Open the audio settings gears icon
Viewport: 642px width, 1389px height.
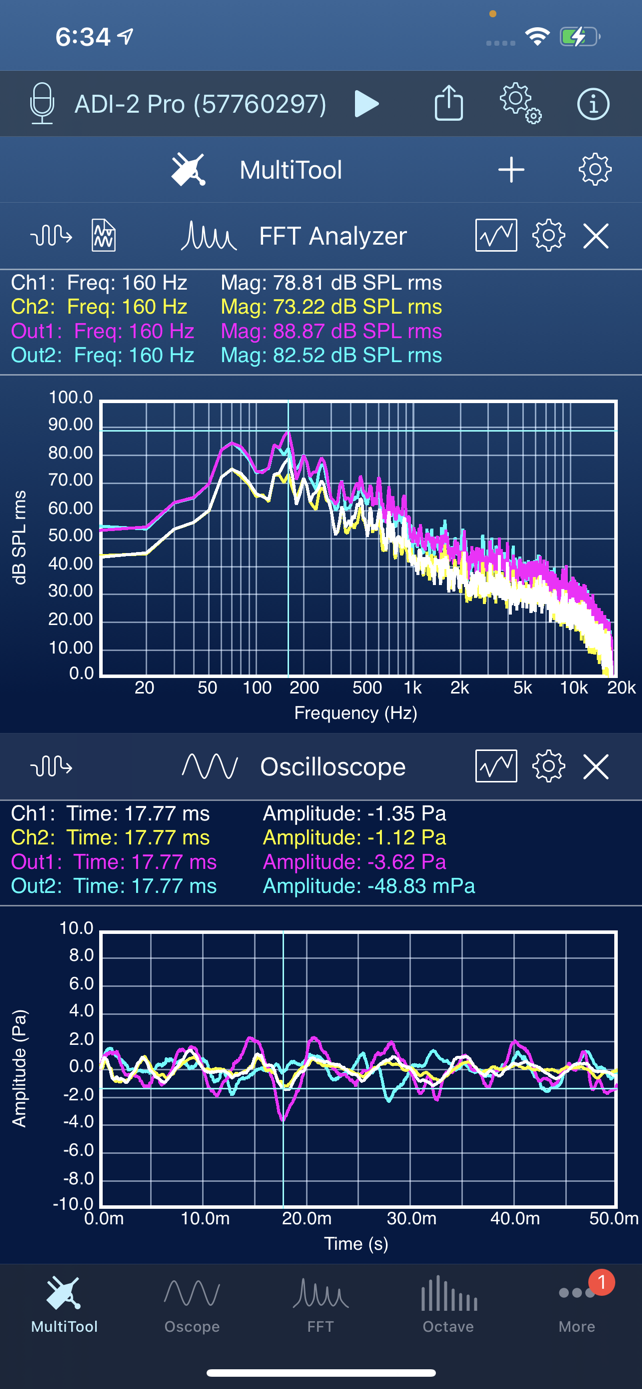click(x=520, y=103)
